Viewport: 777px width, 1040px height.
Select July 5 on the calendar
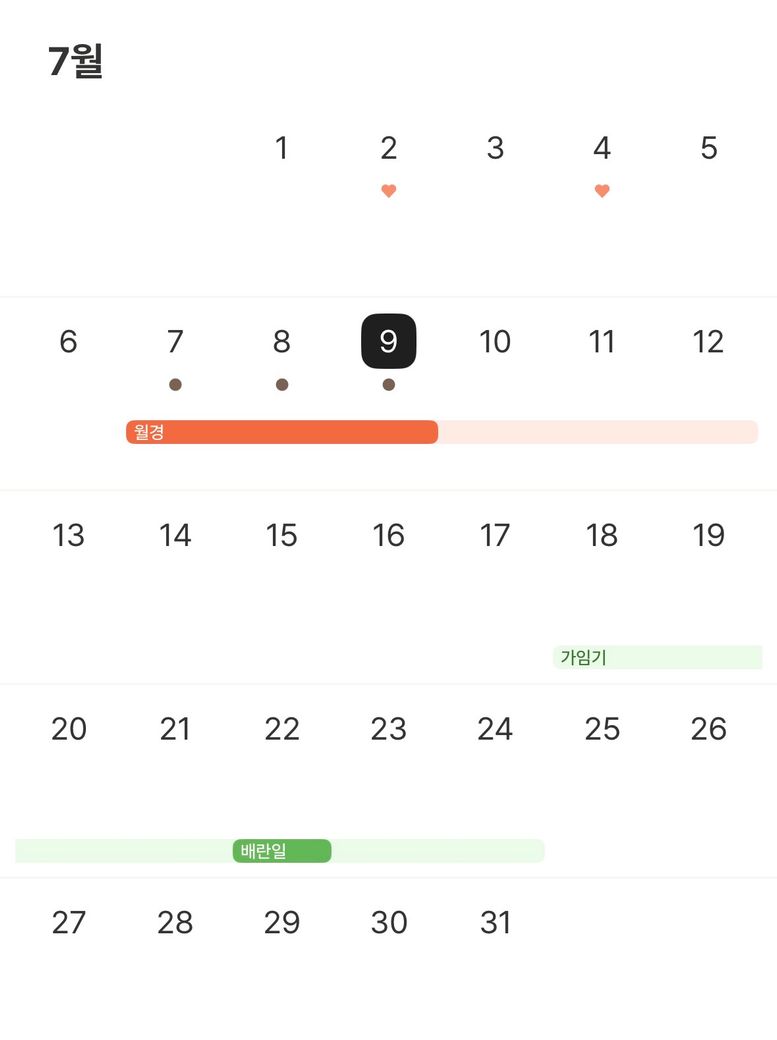click(x=708, y=149)
